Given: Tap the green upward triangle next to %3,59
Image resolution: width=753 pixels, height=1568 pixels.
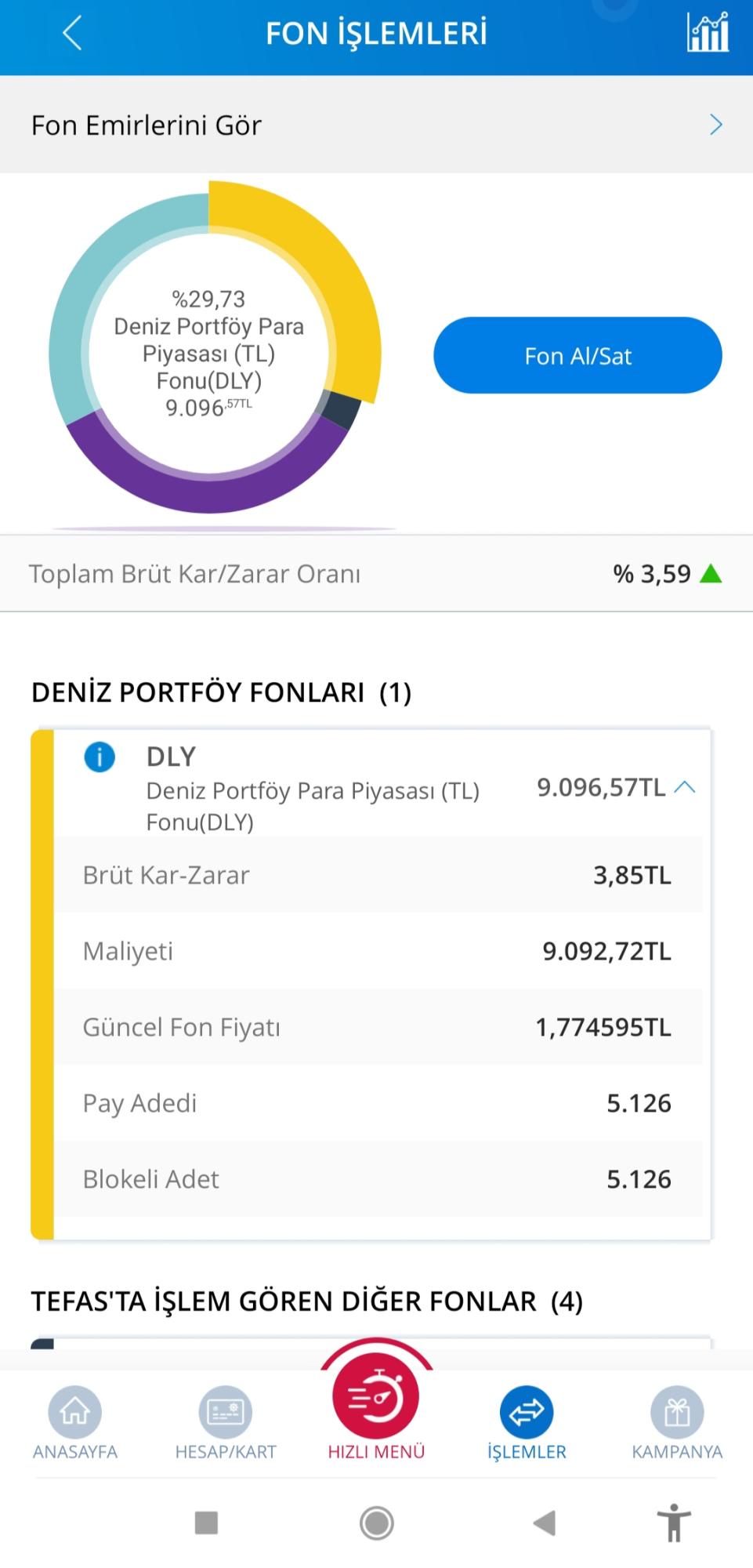Looking at the screenshot, I should [x=710, y=574].
